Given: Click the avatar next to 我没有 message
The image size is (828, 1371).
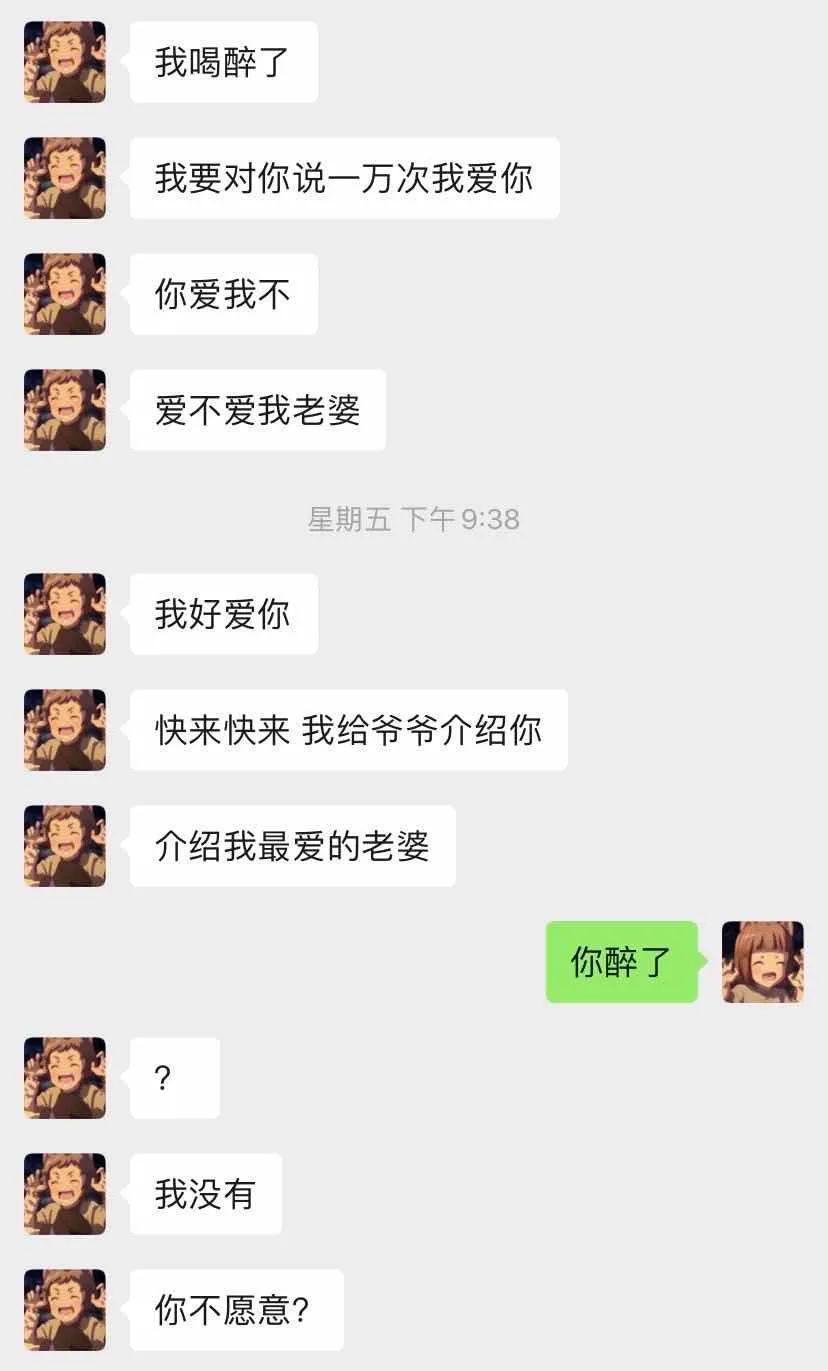Looking at the screenshot, I should (x=64, y=1194).
